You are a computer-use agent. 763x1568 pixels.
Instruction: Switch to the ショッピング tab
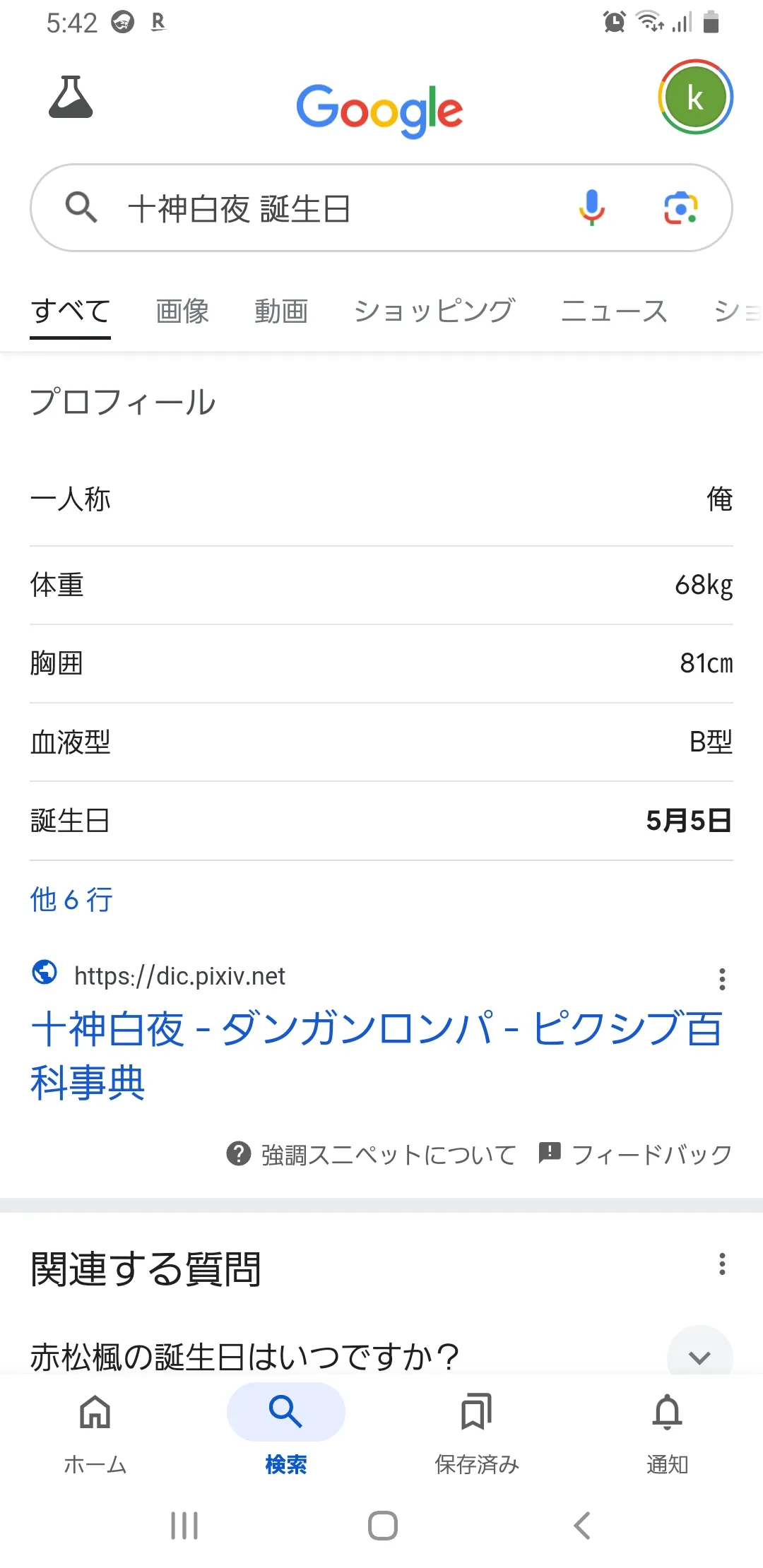(x=434, y=311)
